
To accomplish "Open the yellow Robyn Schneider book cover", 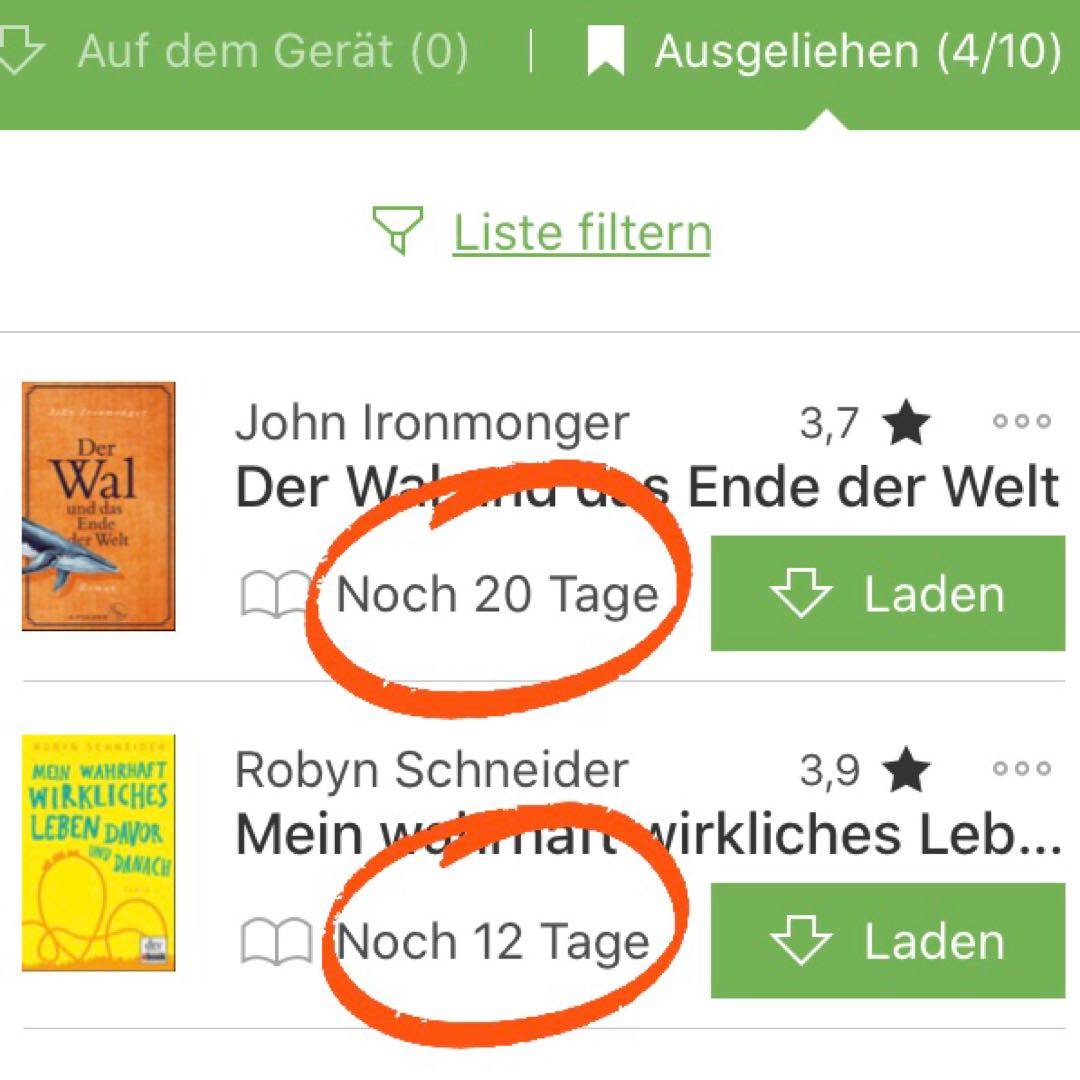I will (98, 853).
